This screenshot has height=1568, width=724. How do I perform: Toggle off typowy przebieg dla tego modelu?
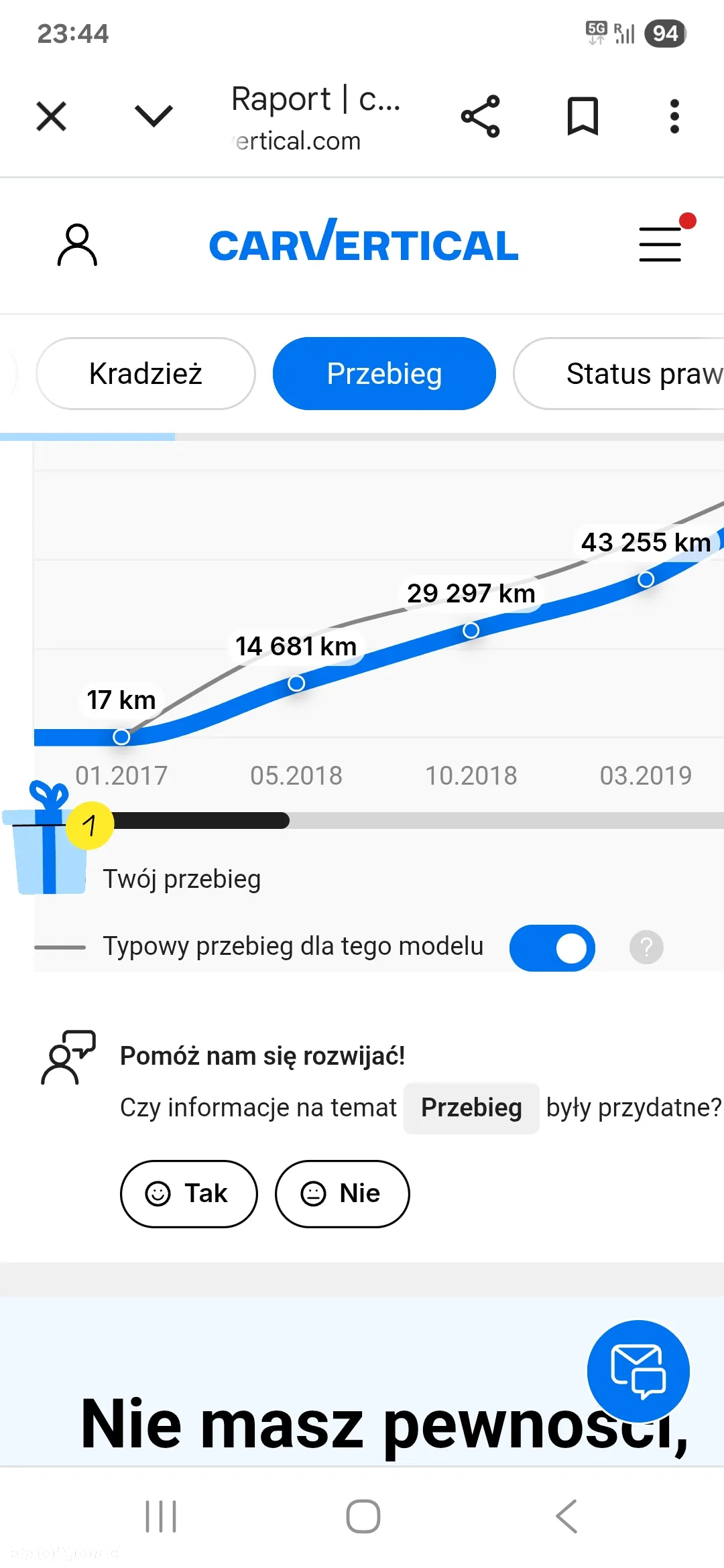click(x=552, y=948)
